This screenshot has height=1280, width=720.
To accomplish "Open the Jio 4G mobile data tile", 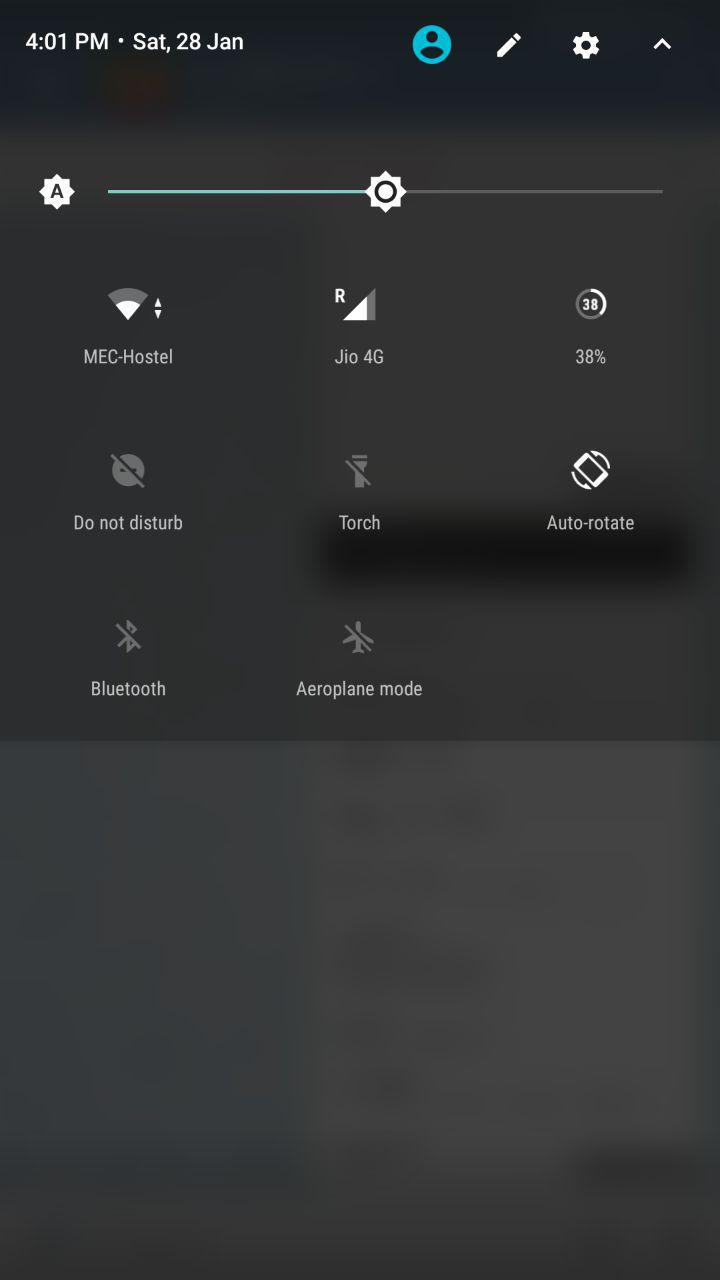I will (x=359, y=305).
